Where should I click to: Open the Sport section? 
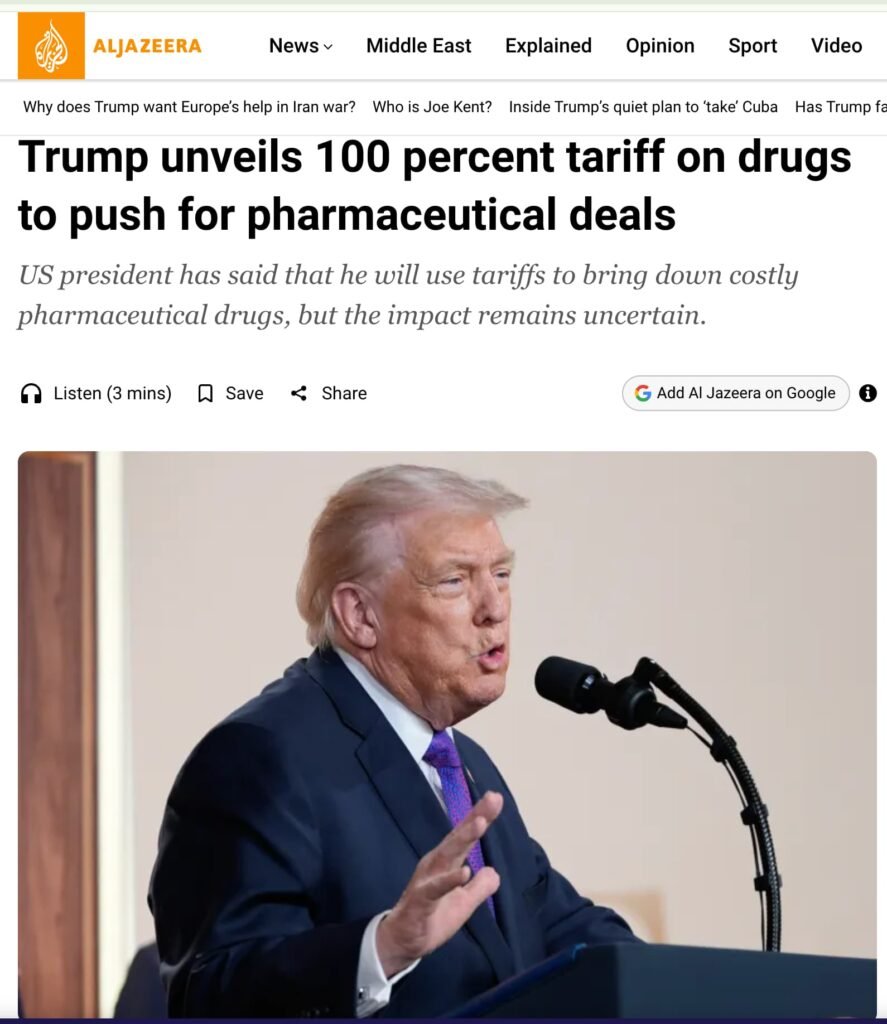[x=752, y=46]
